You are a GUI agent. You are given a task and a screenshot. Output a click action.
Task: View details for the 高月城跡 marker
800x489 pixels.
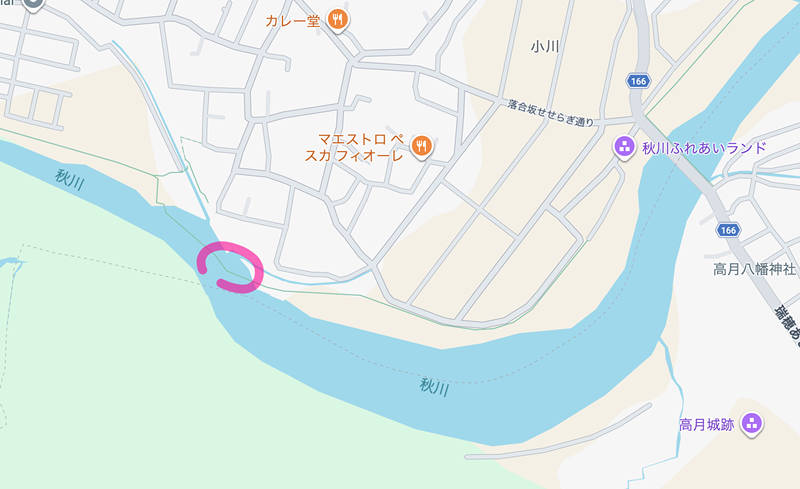[x=752, y=424]
